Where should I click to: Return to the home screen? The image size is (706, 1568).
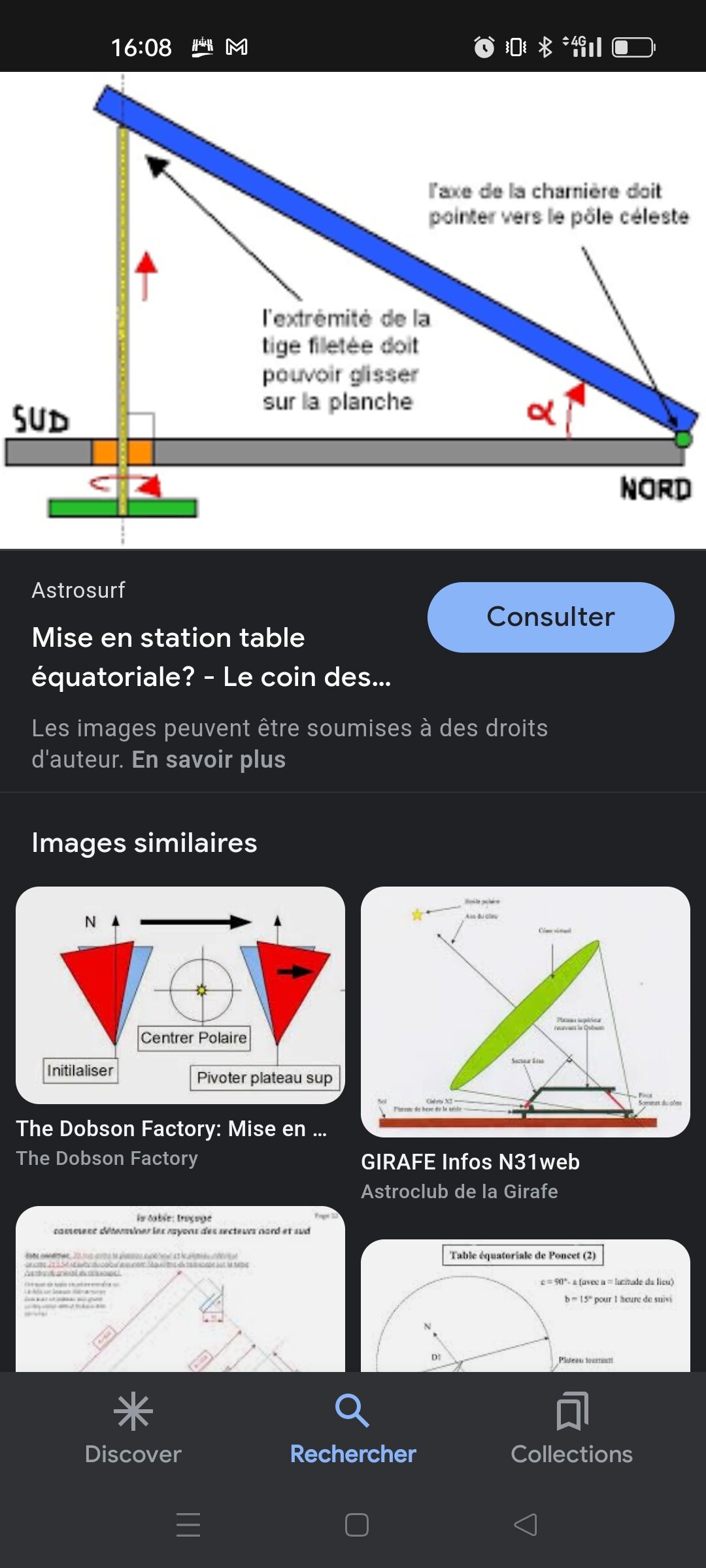[356, 1525]
